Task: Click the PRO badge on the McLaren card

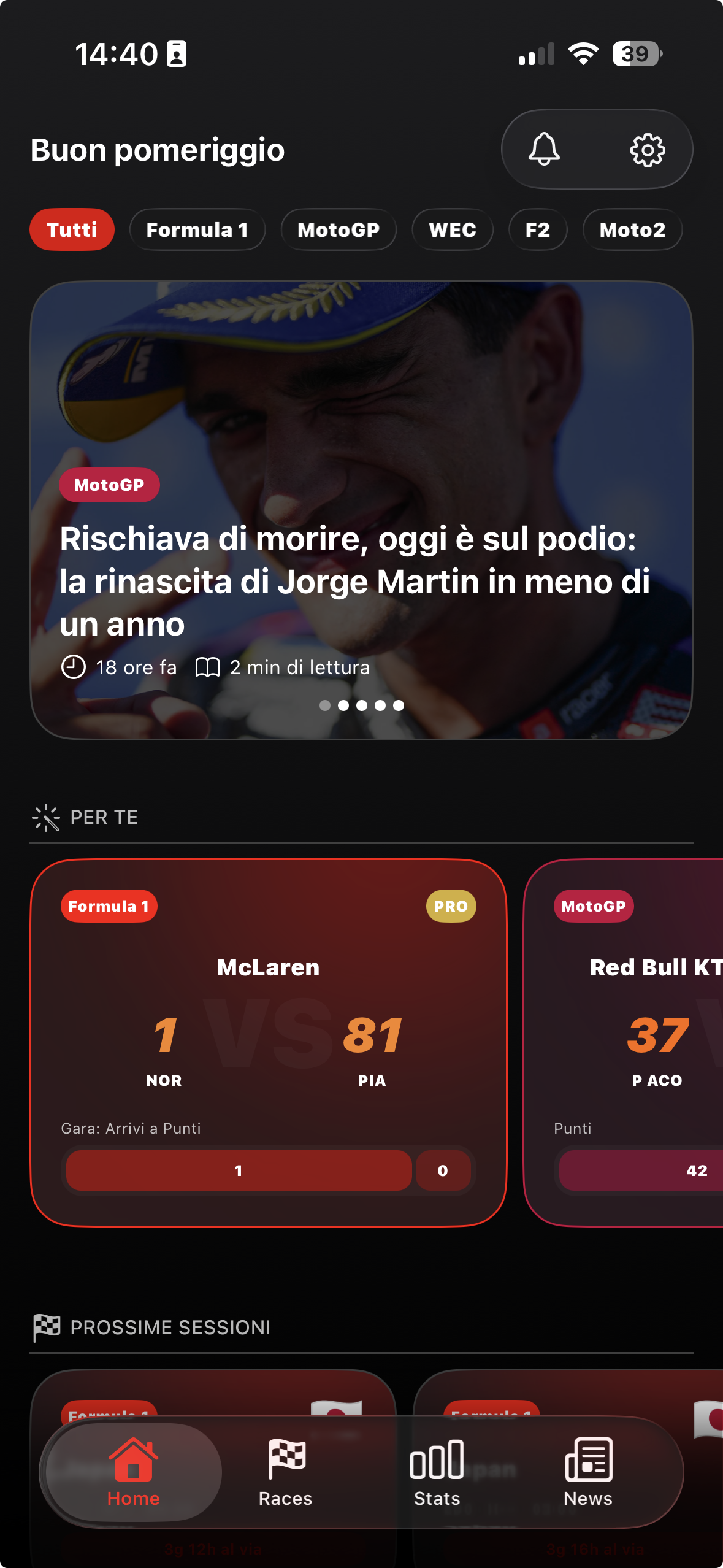Action: point(450,905)
